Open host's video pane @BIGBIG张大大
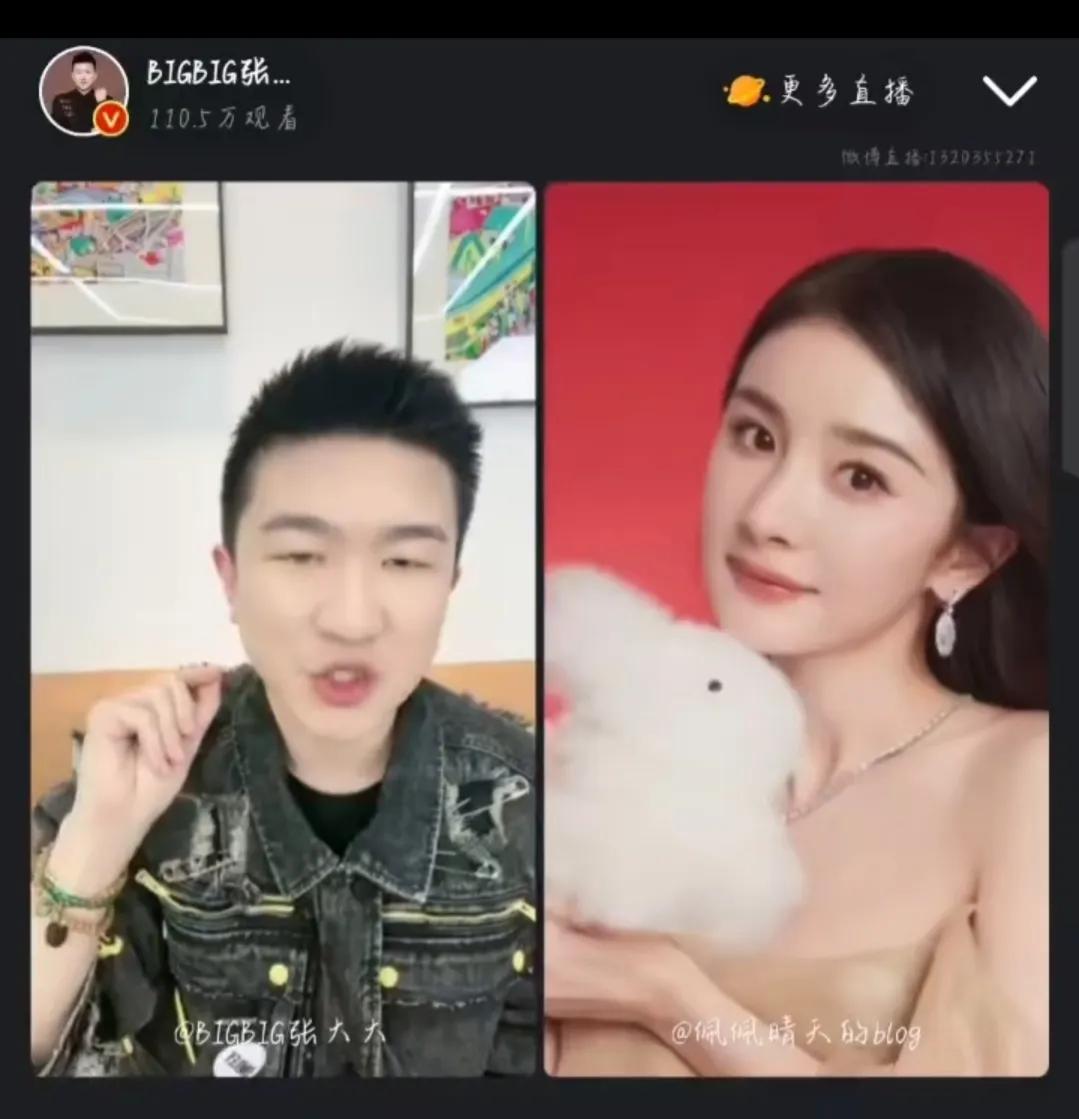Image resolution: width=1079 pixels, height=1119 pixels. coord(283,628)
